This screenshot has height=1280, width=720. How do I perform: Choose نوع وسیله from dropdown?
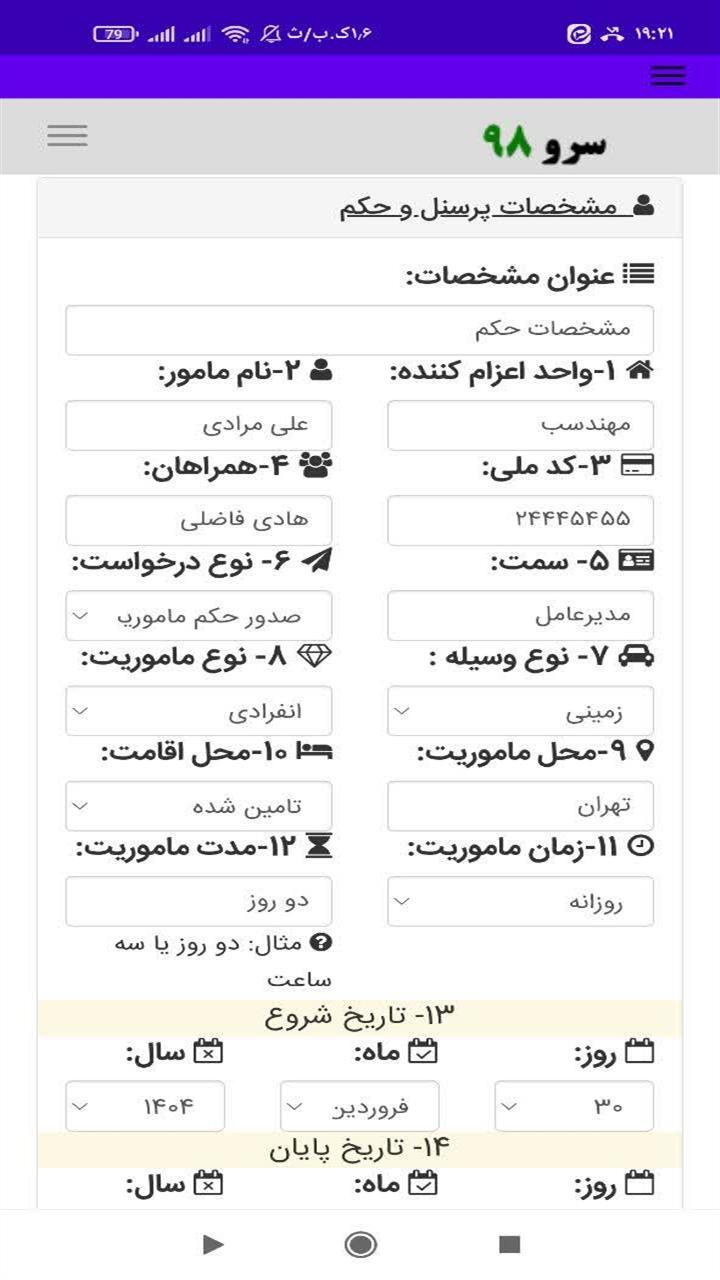[x=520, y=711]
